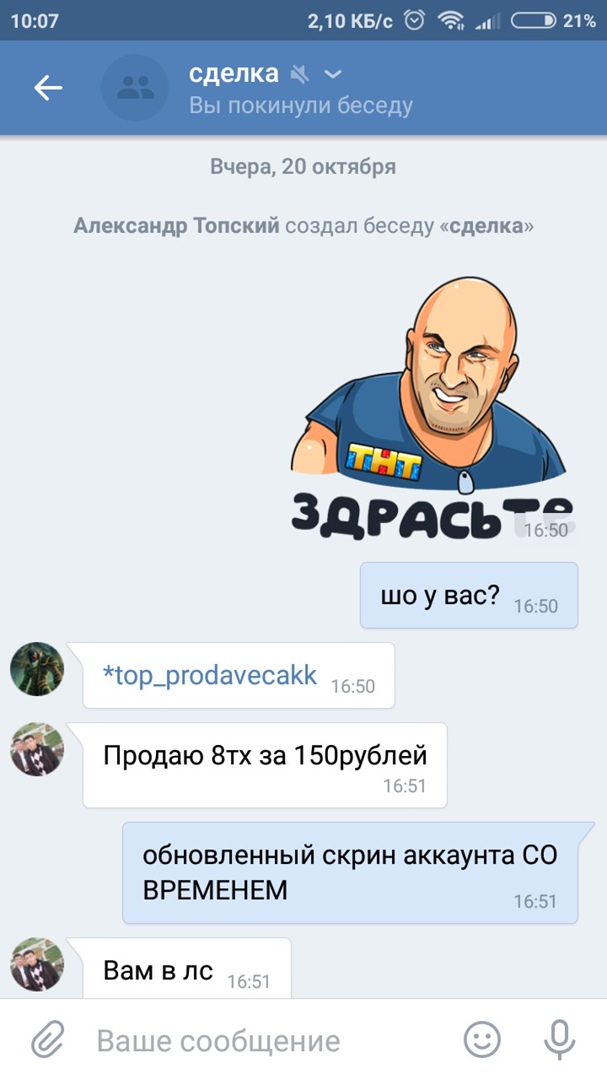
Task: Open Александр Топский's profile link
Action: point(176,226)
